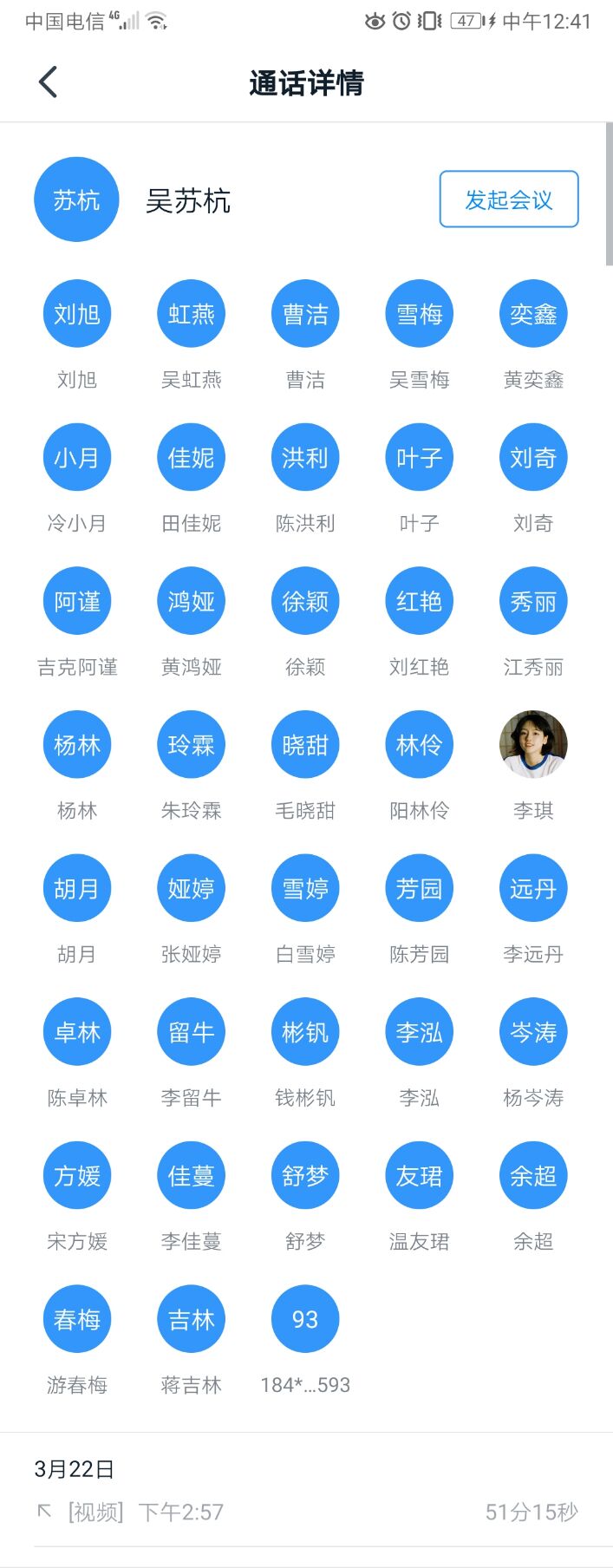
Task: Open the 下午2:57 video call record
Action: click(305, 1512)
